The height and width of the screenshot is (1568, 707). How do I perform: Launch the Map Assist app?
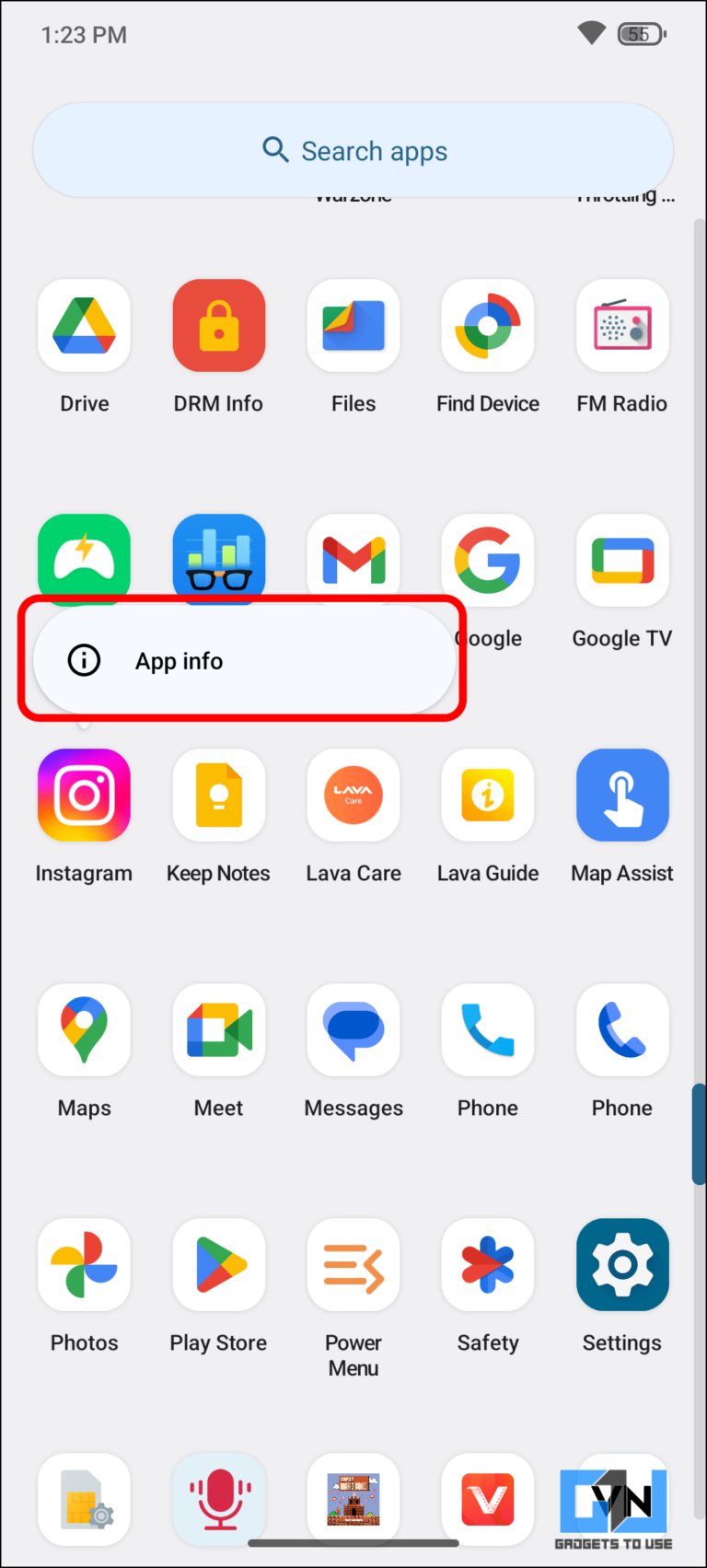(x=622, y=795)
